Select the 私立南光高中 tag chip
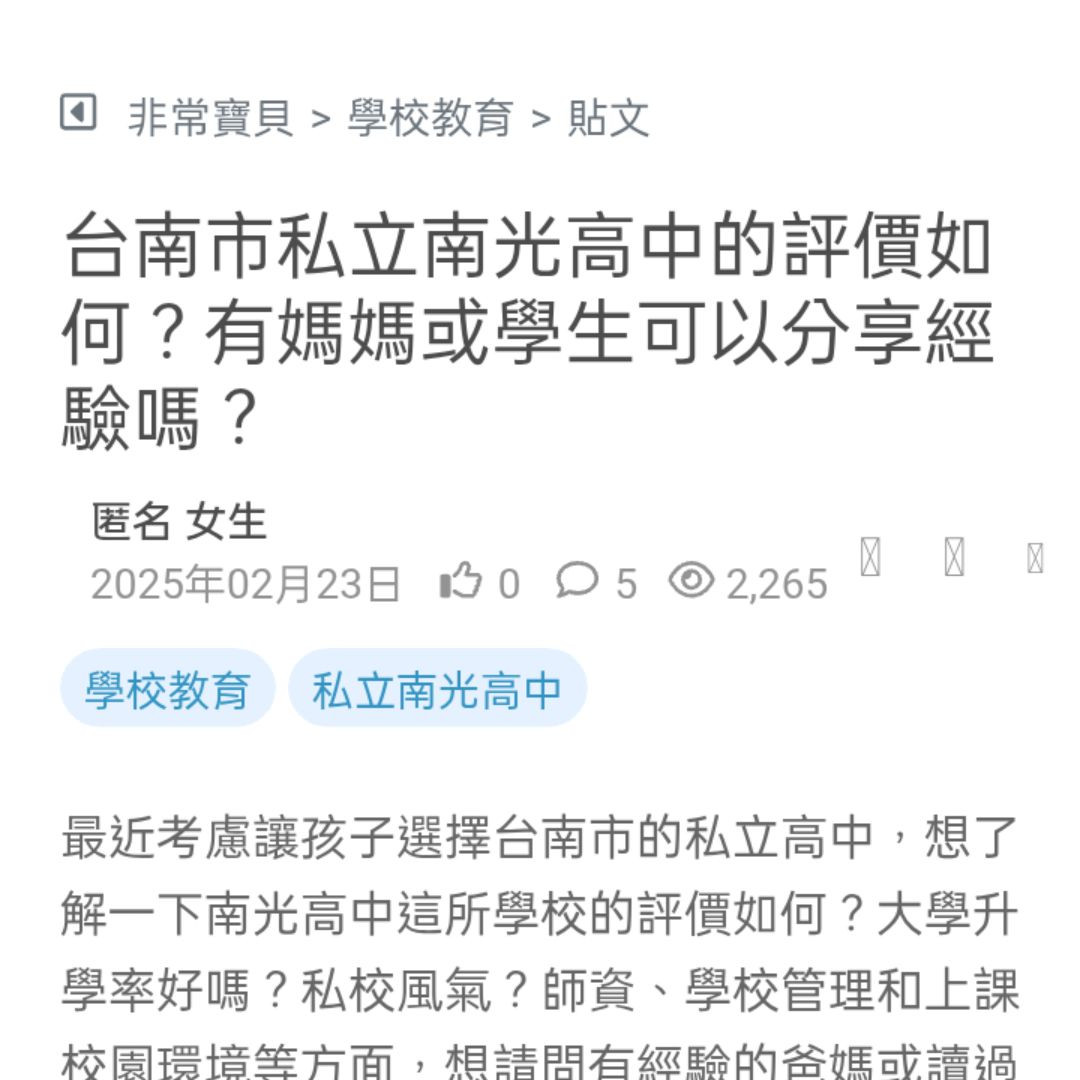This screenshot has height=1080, width=1080. (437, 689)
